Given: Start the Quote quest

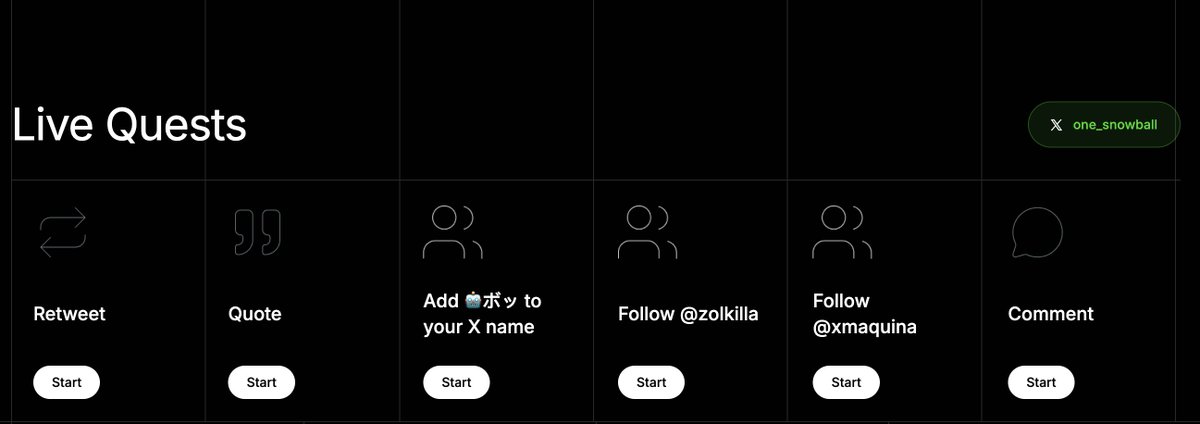Looking at the screenshot, I should tap(261, 382).
